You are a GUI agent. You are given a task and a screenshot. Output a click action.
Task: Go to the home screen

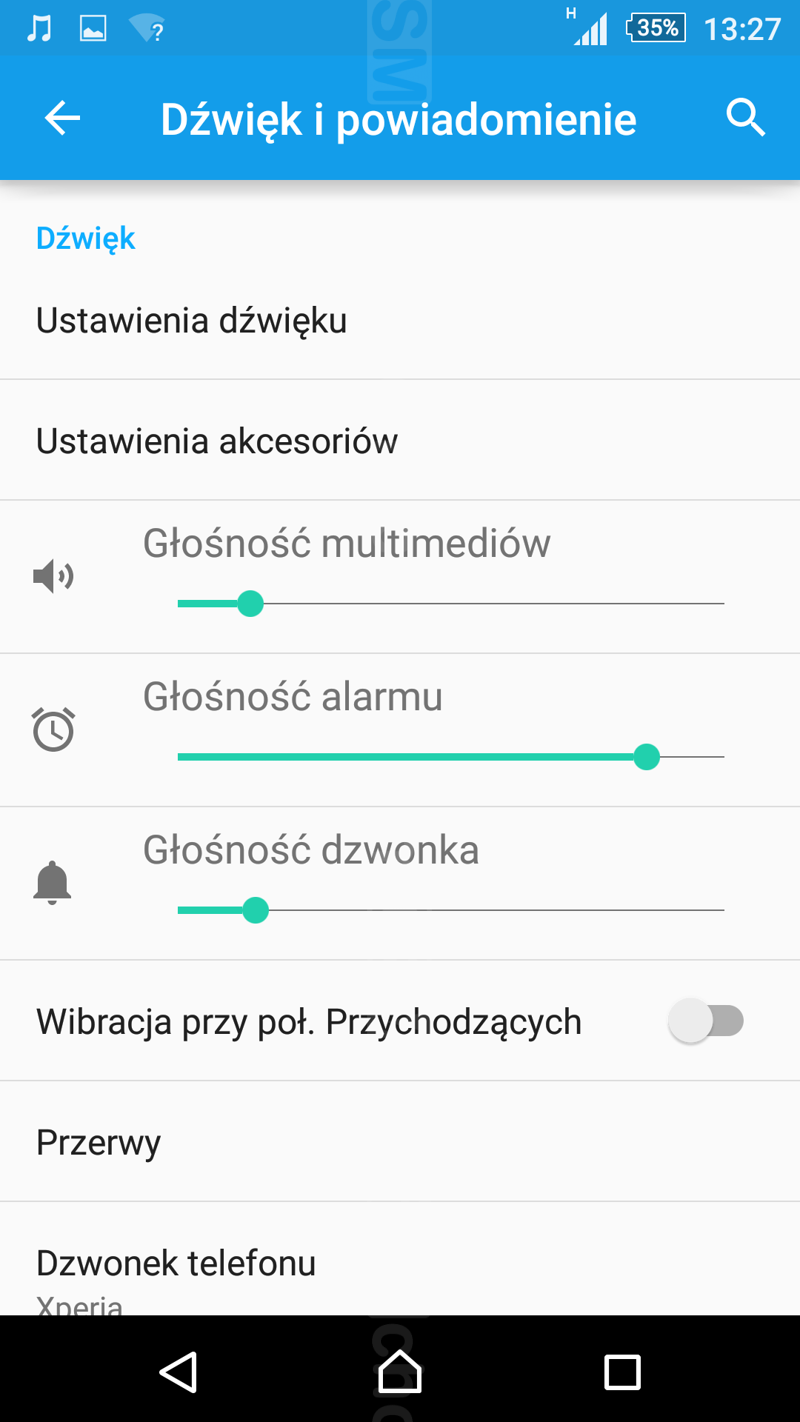pos(400,1372)
